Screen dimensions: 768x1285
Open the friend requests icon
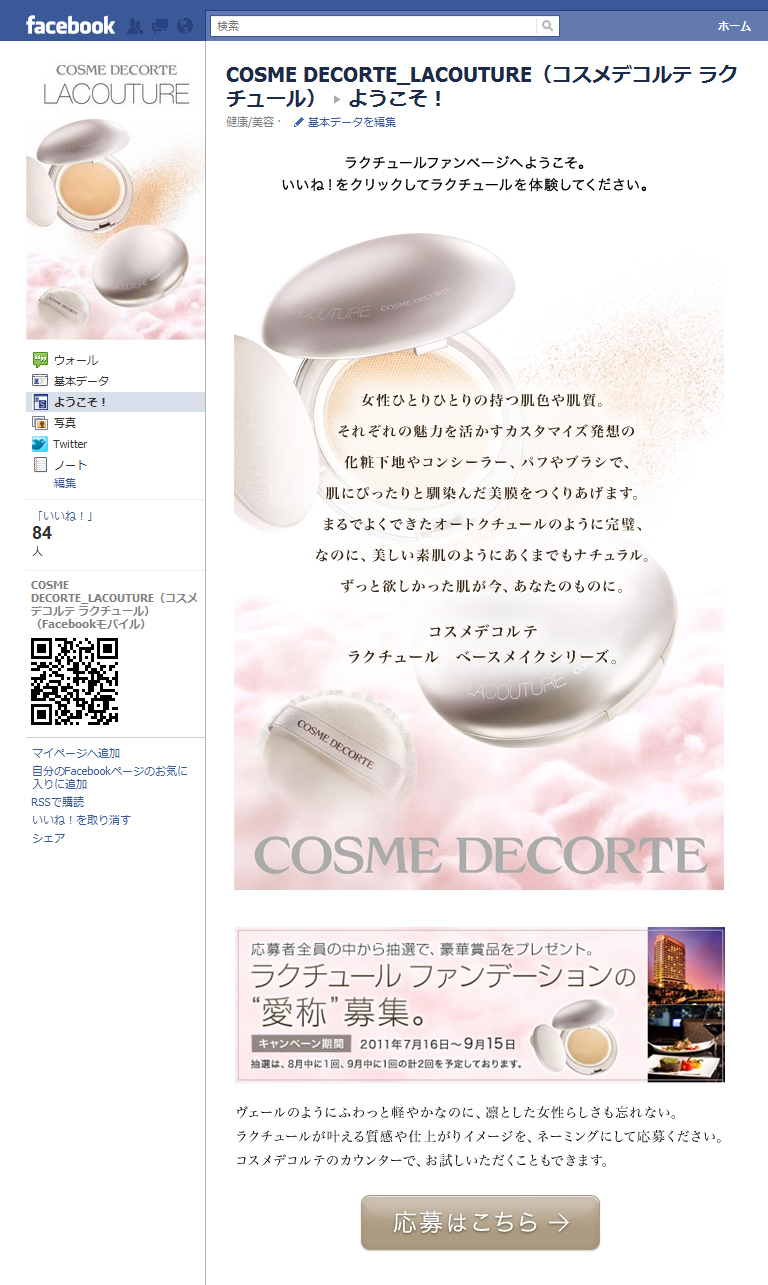coord(135,26)
